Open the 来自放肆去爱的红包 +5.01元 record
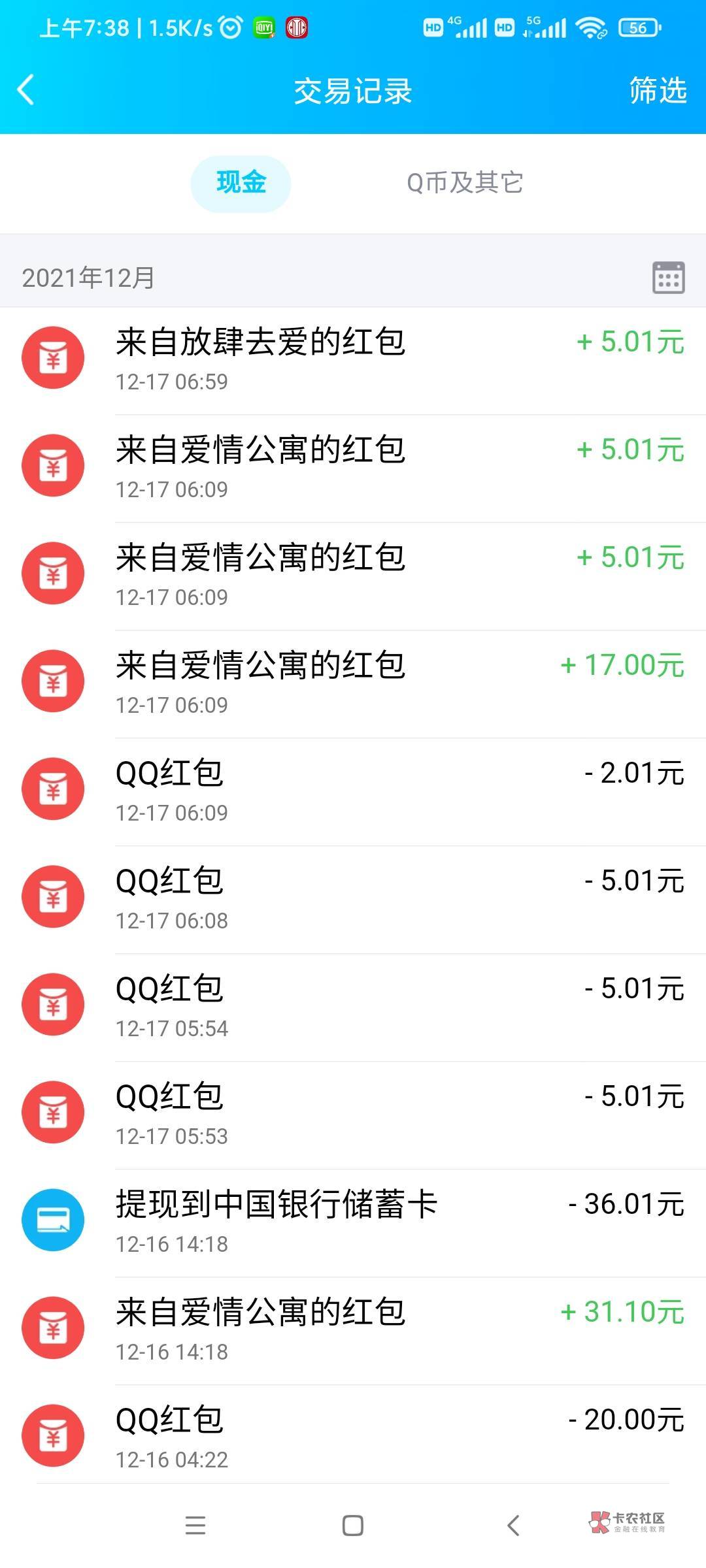Viewport: 706px width, 1568px height. click(353, 359)
